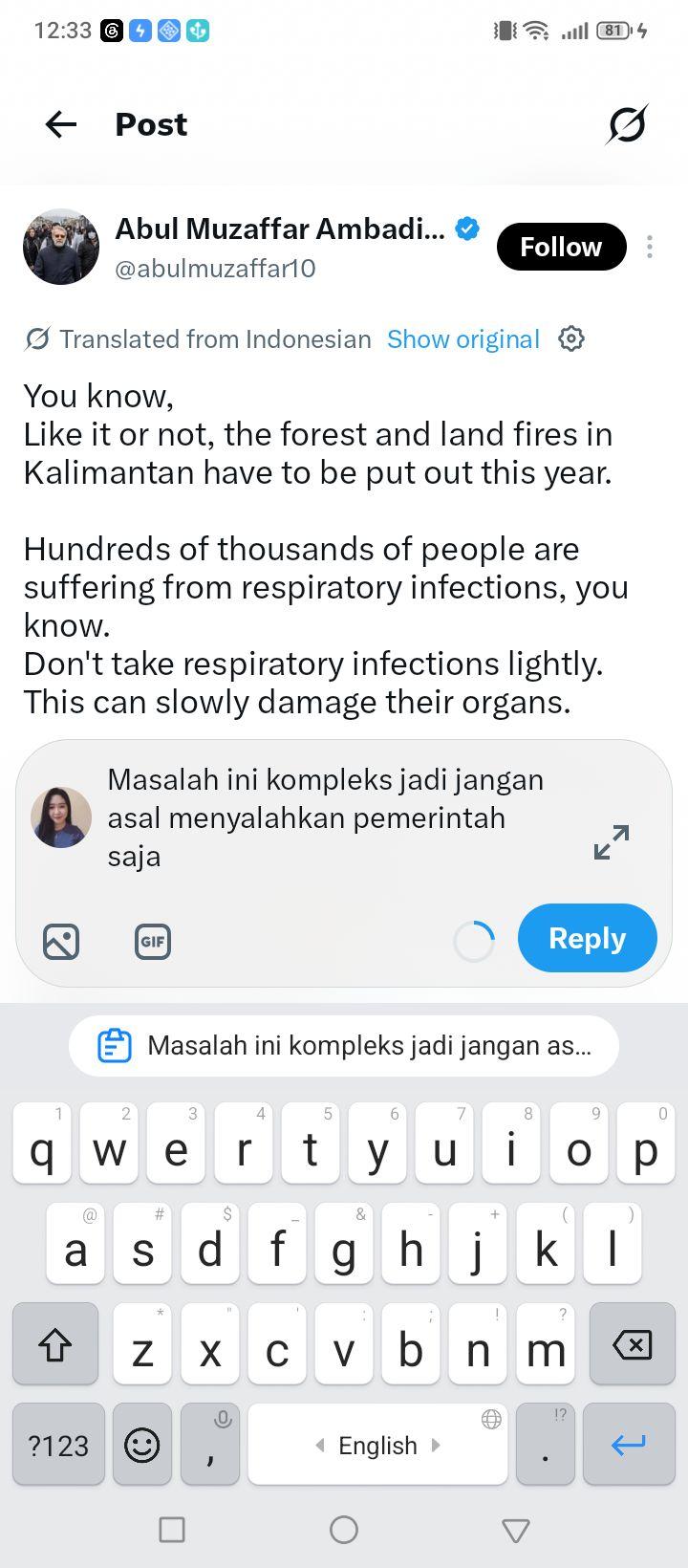The width and height of the screenshot is (688, 1568).
Task: Go back from the Post screen
Action: [61, 124]
